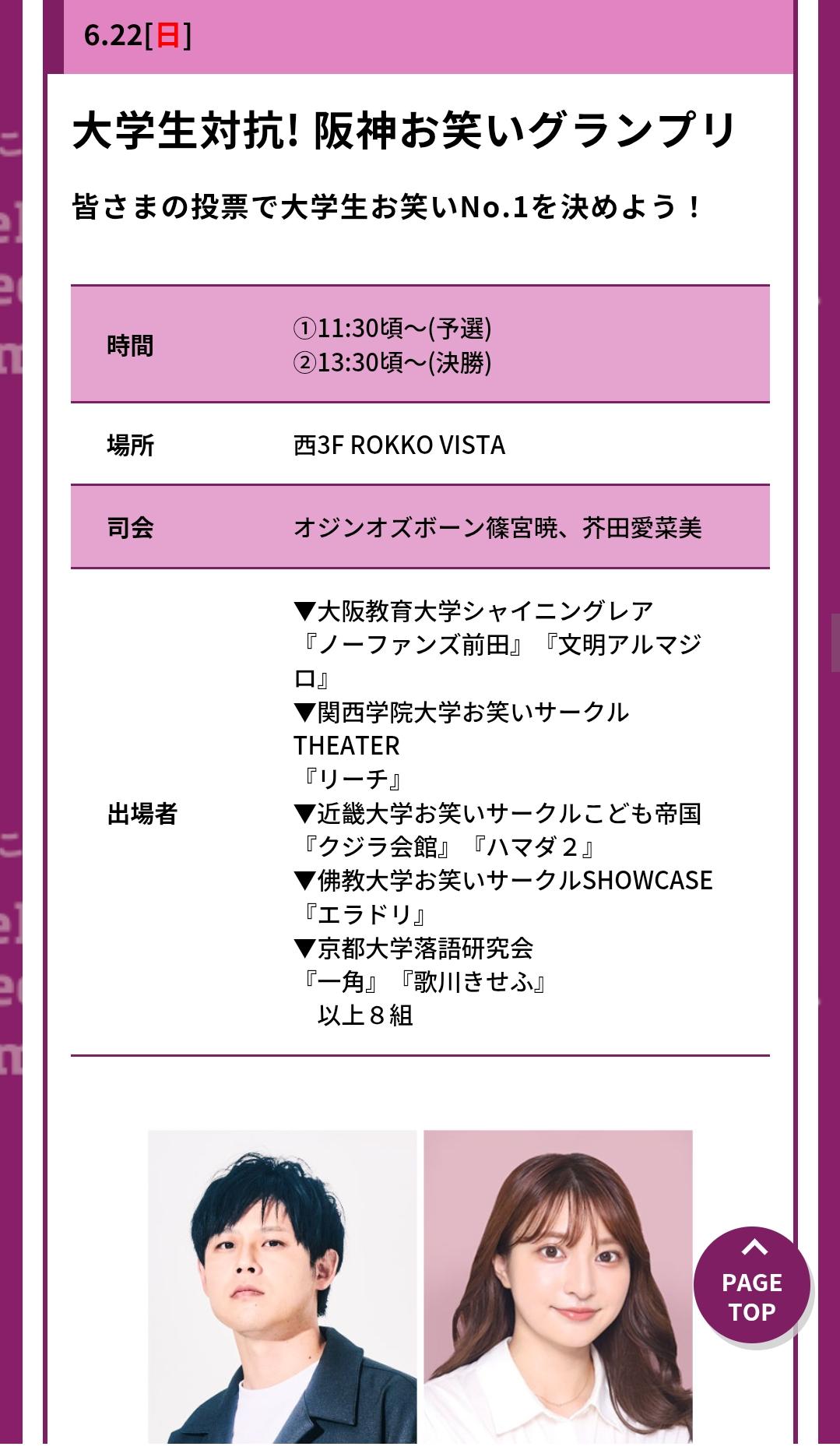Image resolution: width=840 pixels, height=1450 pixels.
Task: Tap the PAGE TOP button
Action: 751,1285
